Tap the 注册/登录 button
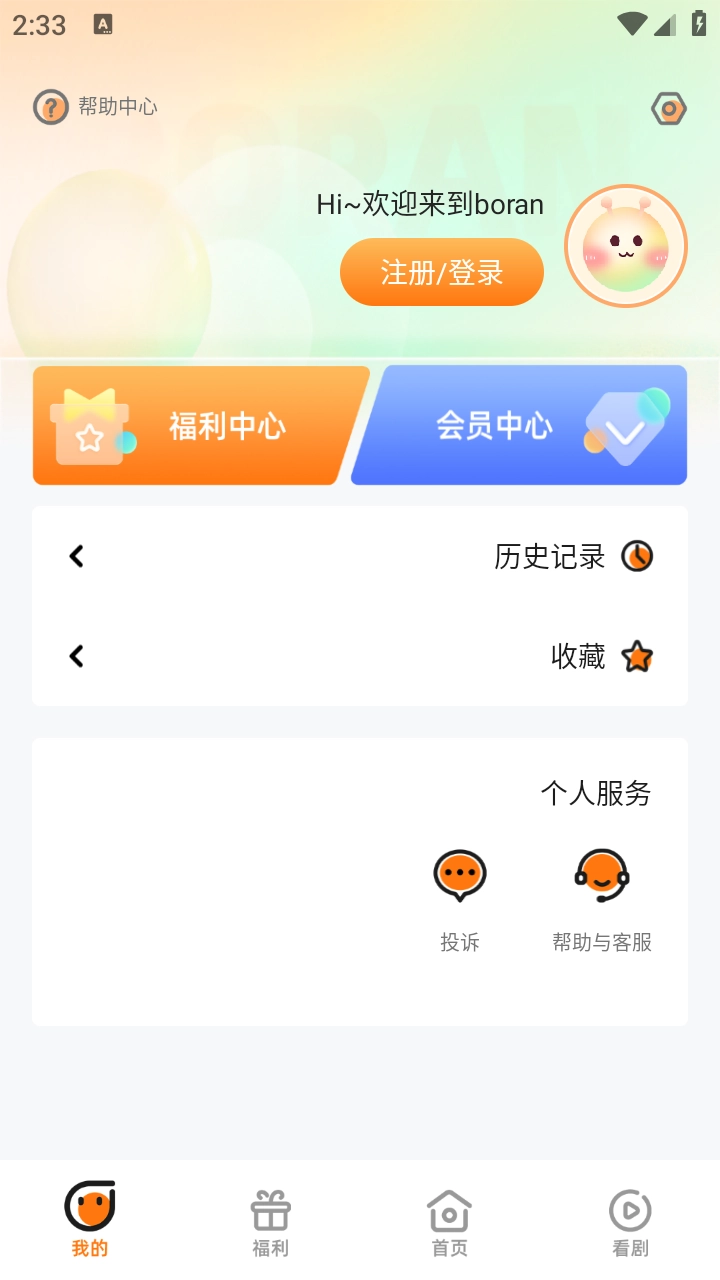This screenshot has width=720, height=1280. coord(441,271)
